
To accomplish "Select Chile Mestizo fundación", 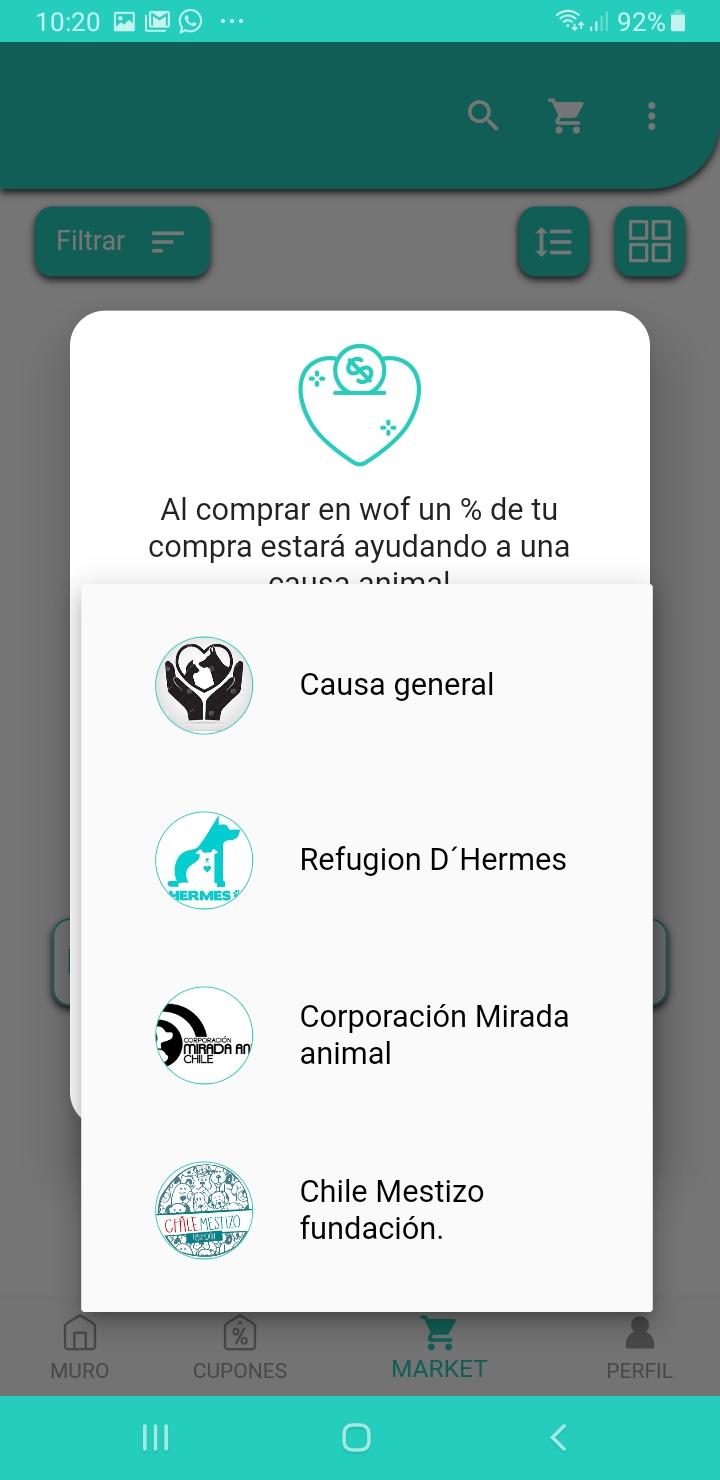I will (x=366, y=1210).
